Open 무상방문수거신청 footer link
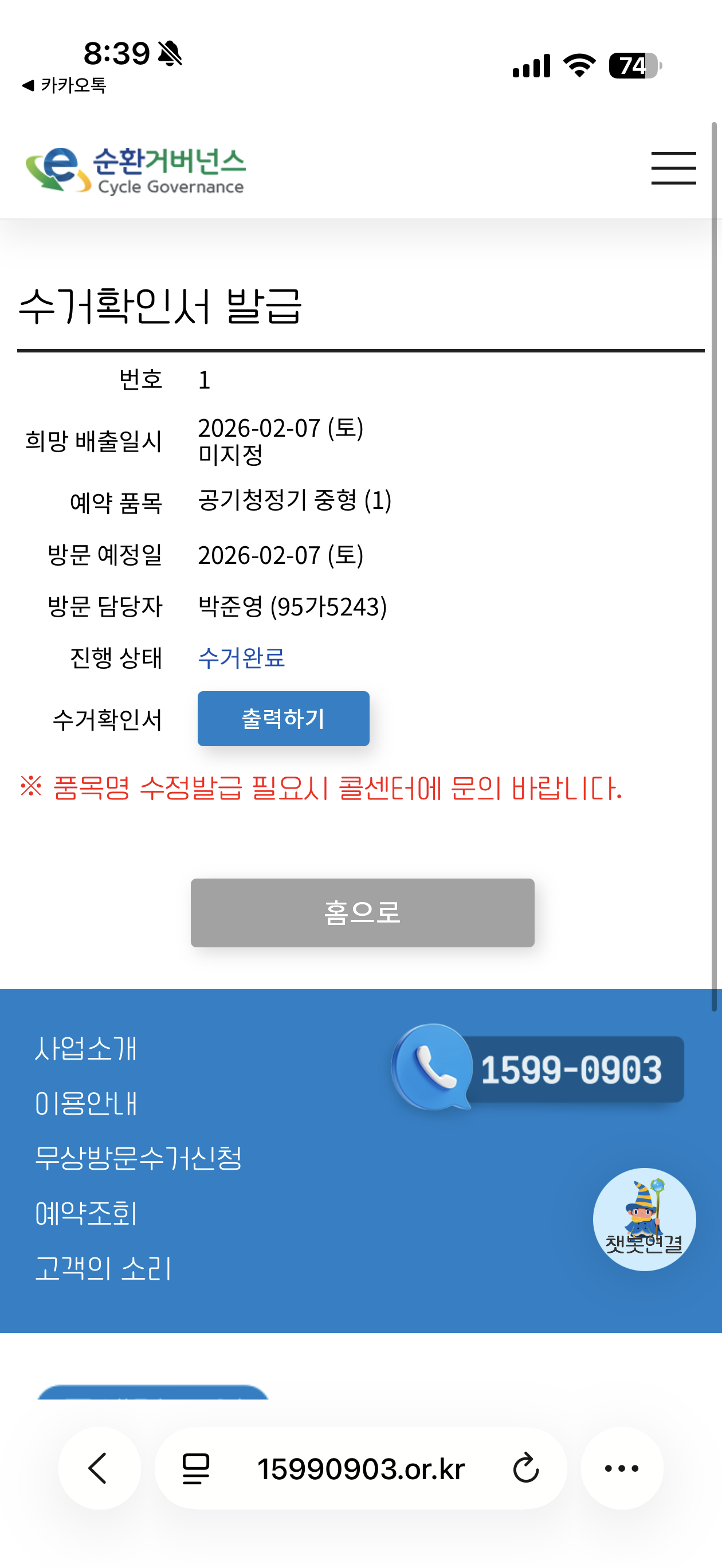Screen dimensions: 722x1568 point(138,1158)
